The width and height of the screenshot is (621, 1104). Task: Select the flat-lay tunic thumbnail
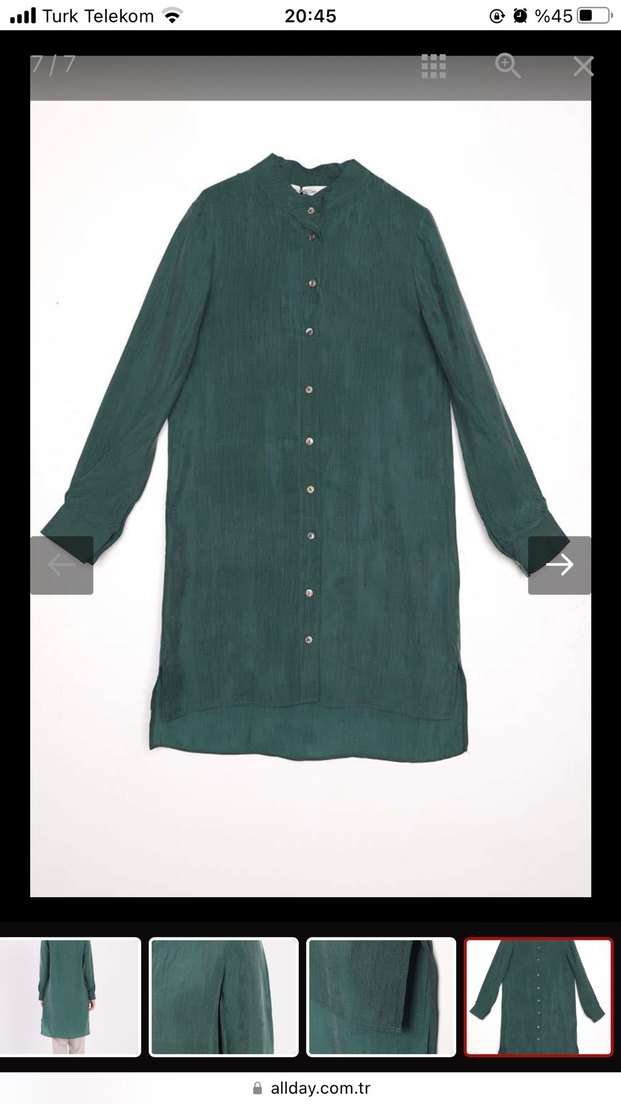(x=538, y=996)
